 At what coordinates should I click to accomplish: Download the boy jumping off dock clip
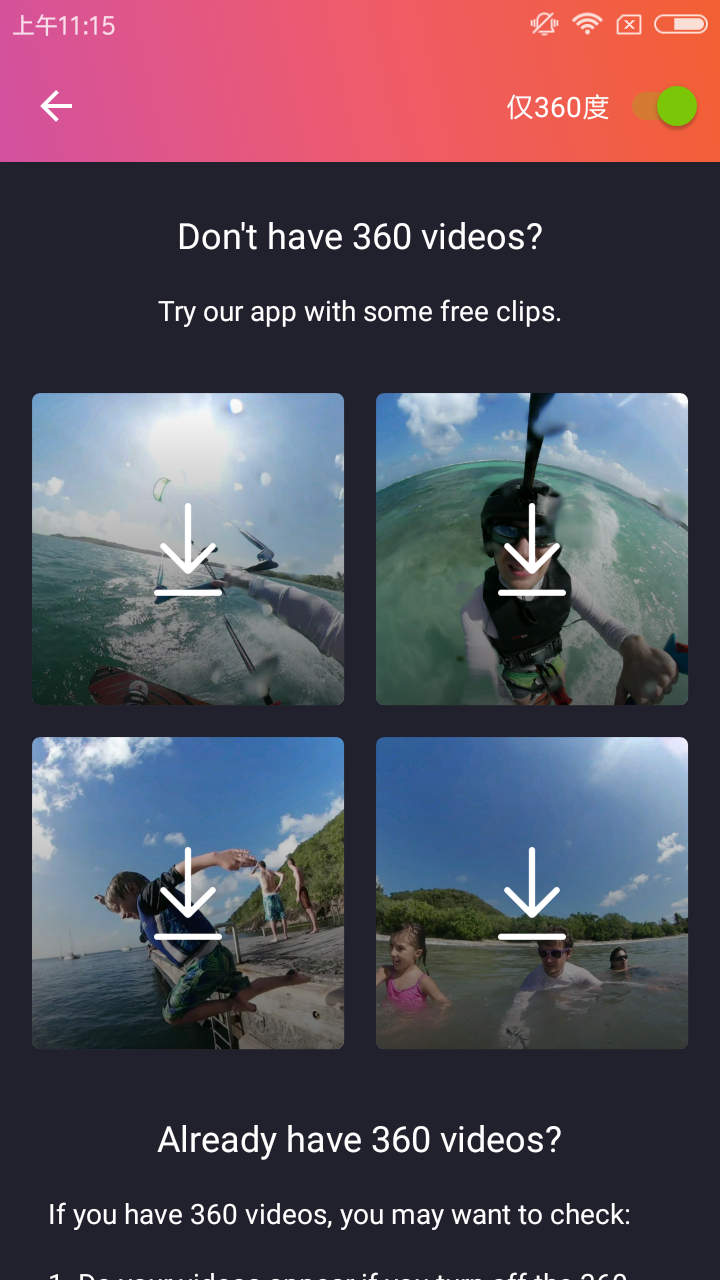tap(188, 893)
